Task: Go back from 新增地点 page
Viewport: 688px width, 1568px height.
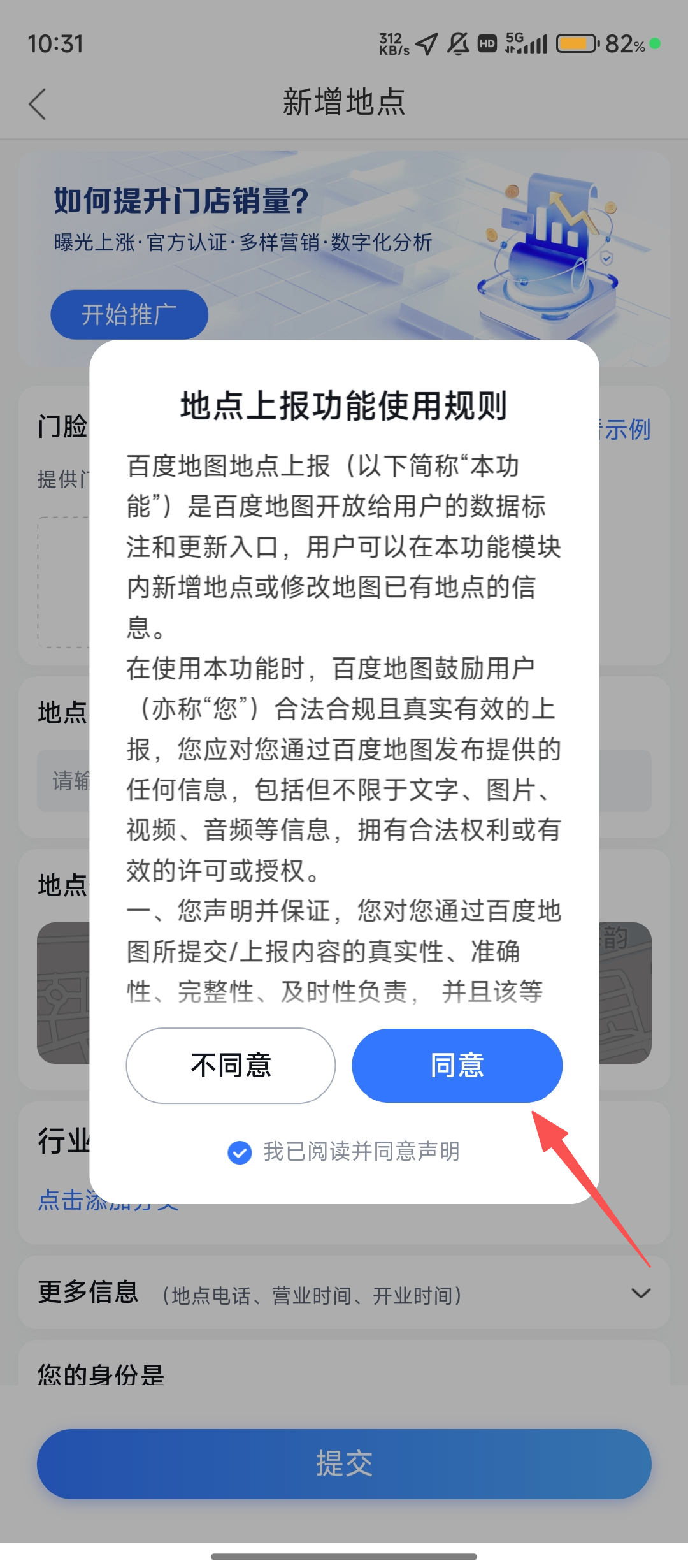Action: coord(38,104)
